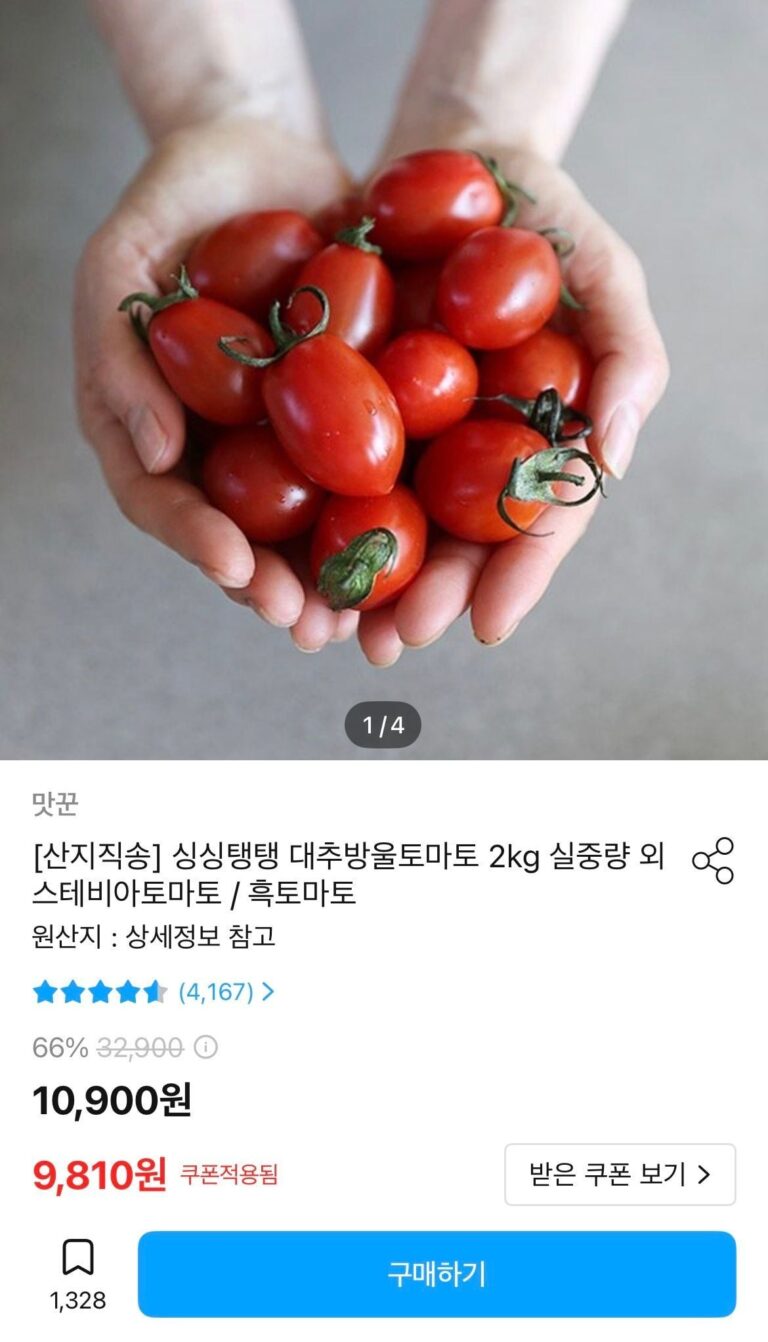Open 받은 쿠폰 보기 coupon list
This screenshot has height=1342, width=768.
[620, 1174]
